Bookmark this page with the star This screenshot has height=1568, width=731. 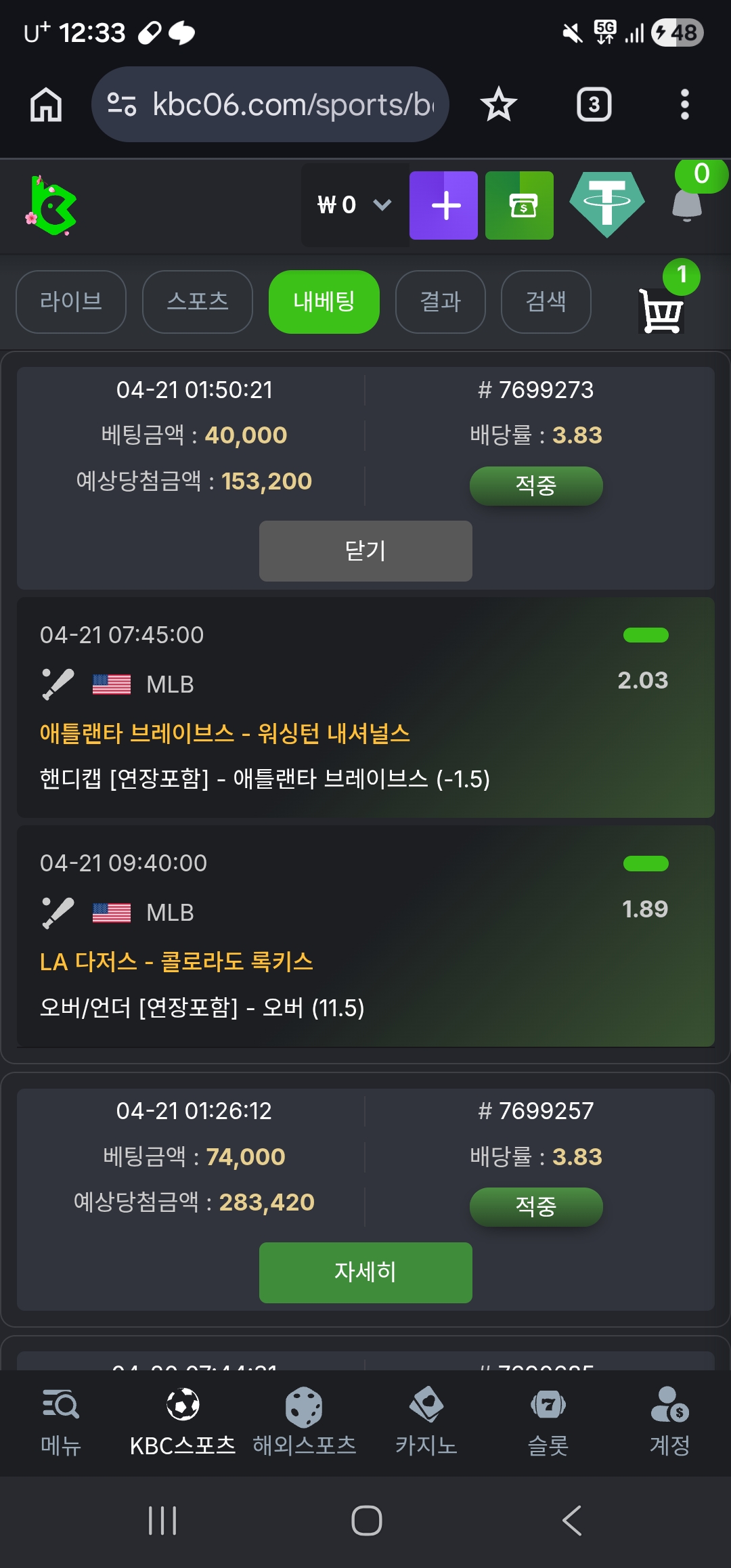click(499, 105)
